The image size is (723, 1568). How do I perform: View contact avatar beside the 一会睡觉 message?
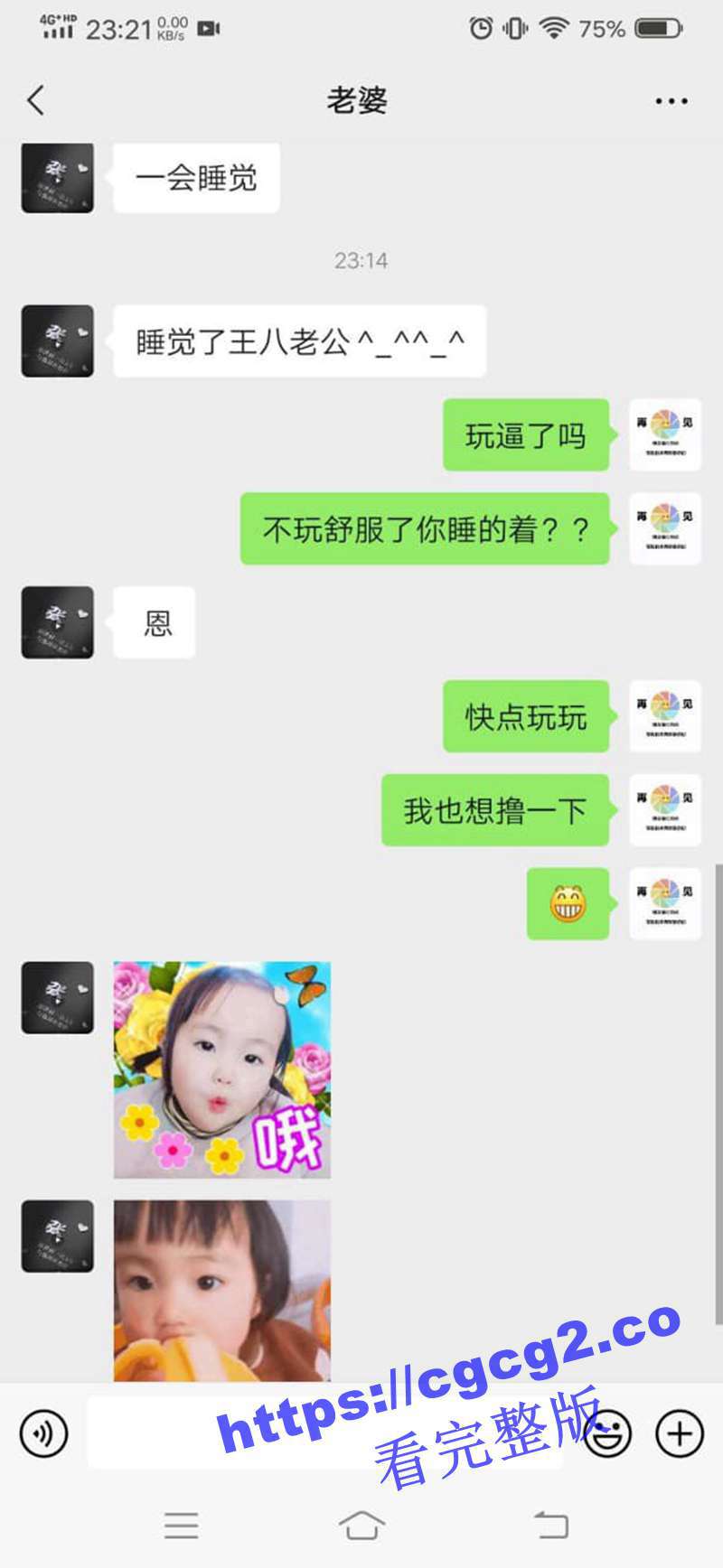tap(58, 178)
